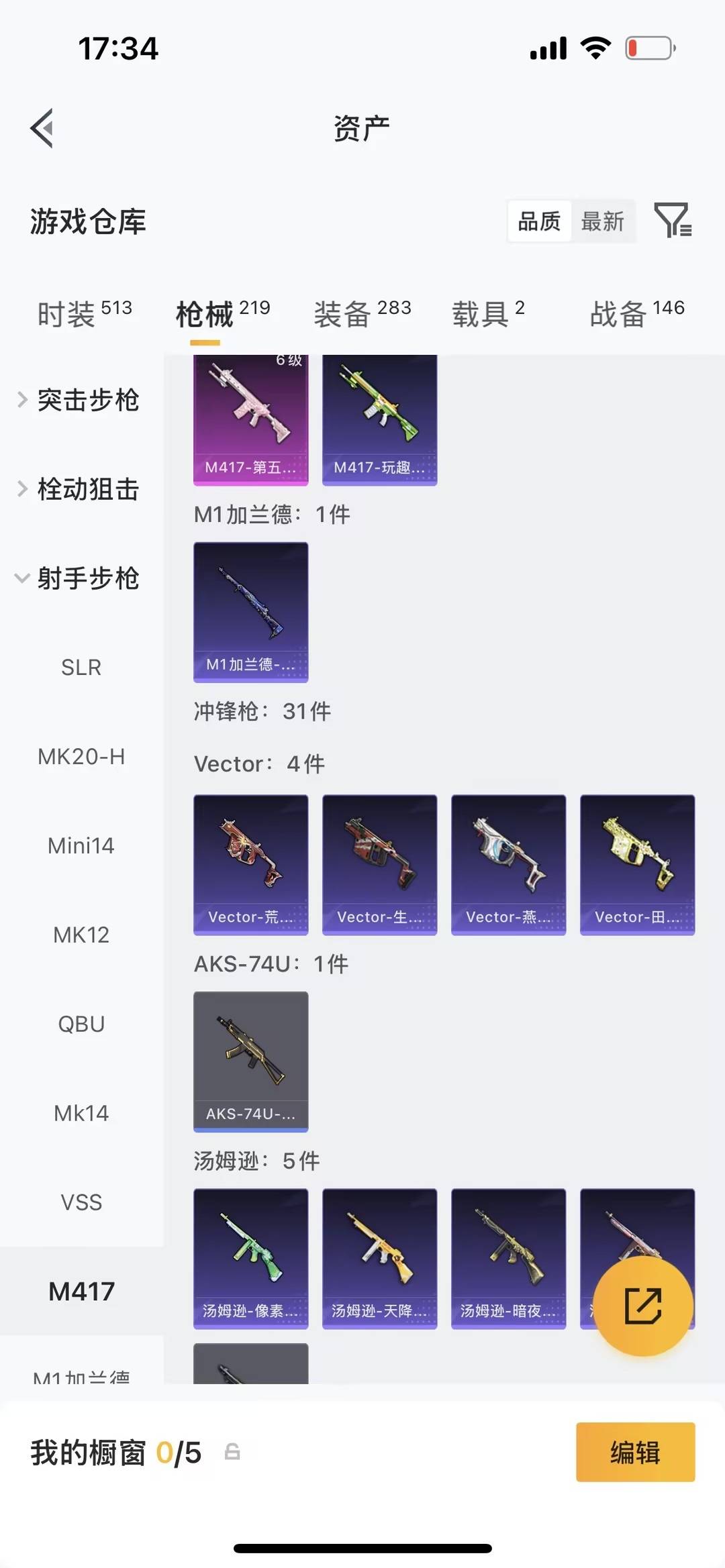Tap the back arrow on the 资产 page

coord(42,127)
